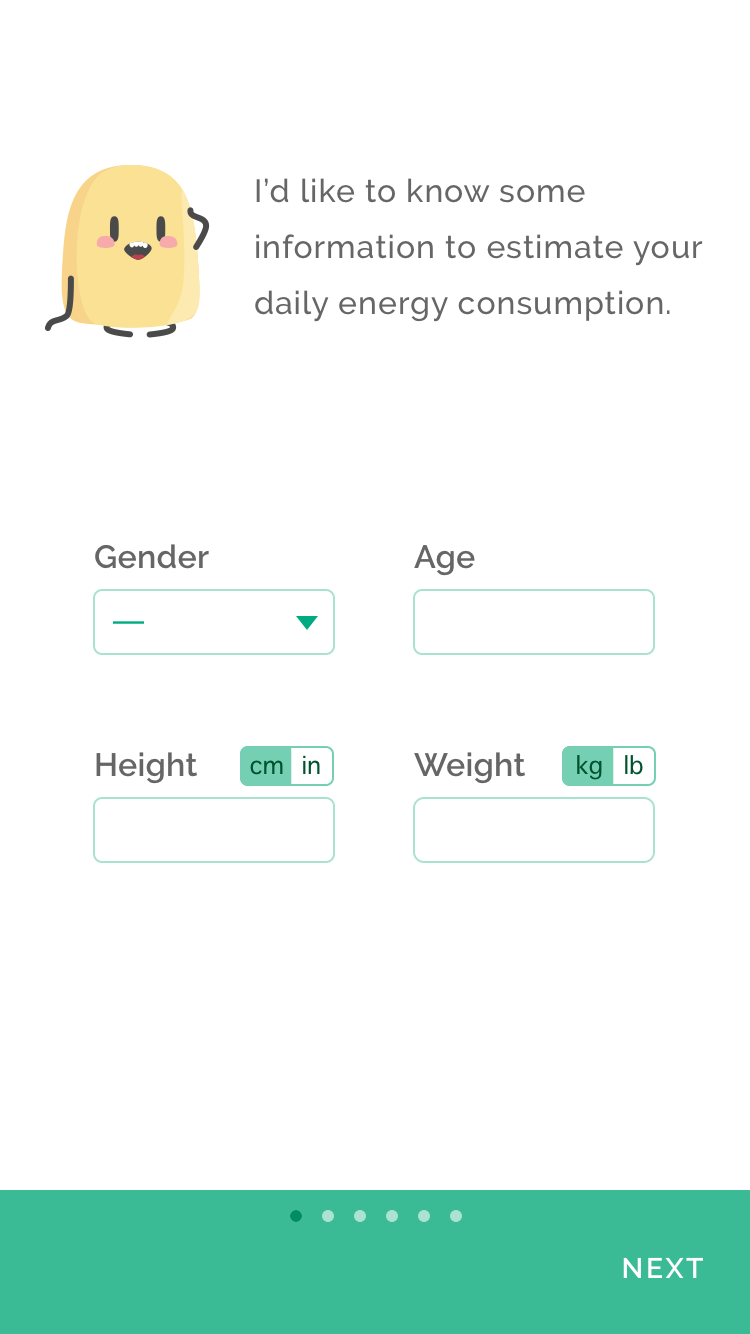
Task: Focus the Height input field
Action: (214, 830)
